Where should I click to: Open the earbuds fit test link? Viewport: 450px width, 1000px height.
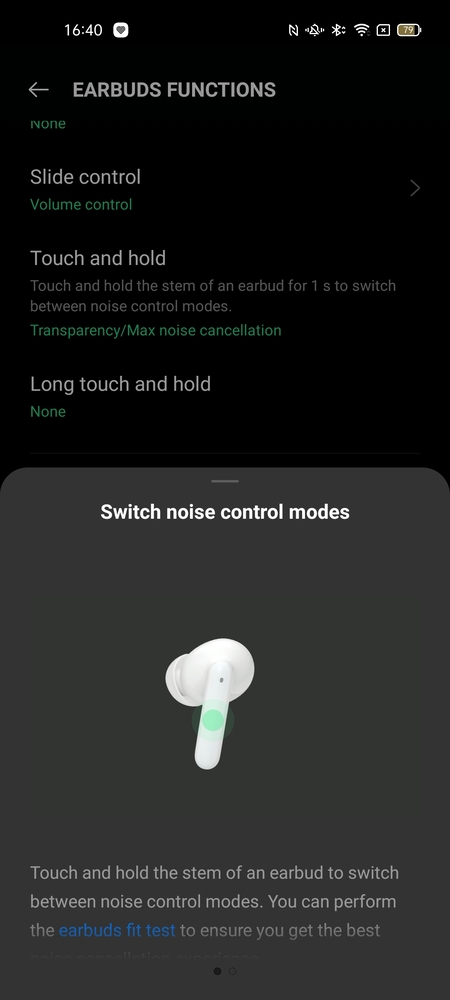pos(117,930)
